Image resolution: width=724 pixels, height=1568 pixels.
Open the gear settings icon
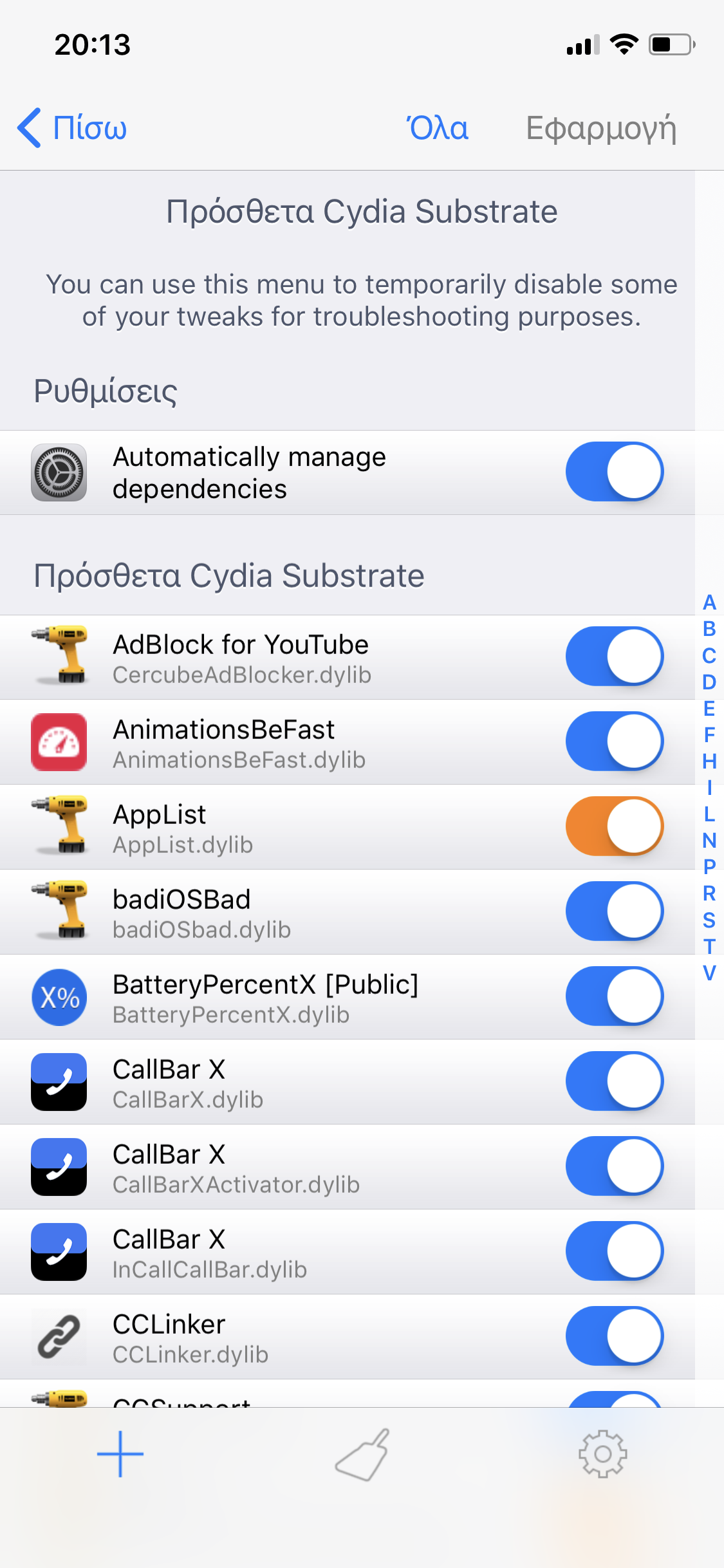[602, 1454]
